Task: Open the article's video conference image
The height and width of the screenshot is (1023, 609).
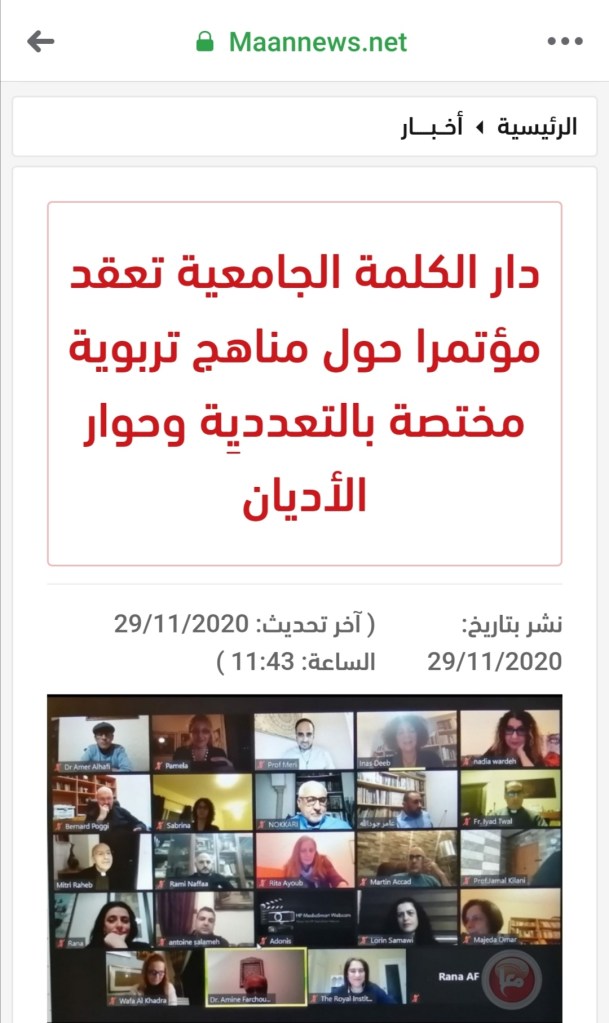Action: click(304, 855)
